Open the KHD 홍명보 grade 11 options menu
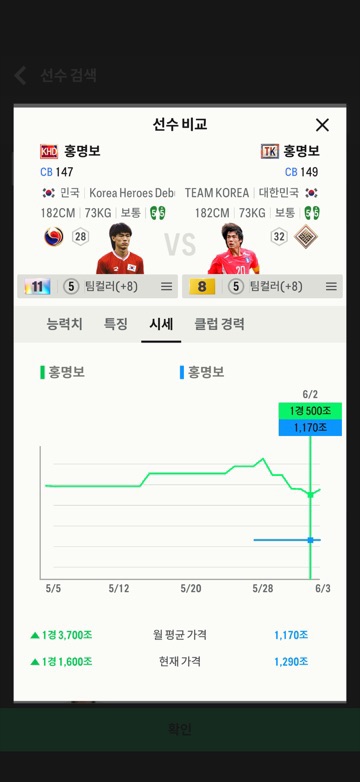360x782 pixels. pyautogui.click(x=167, y=287)
